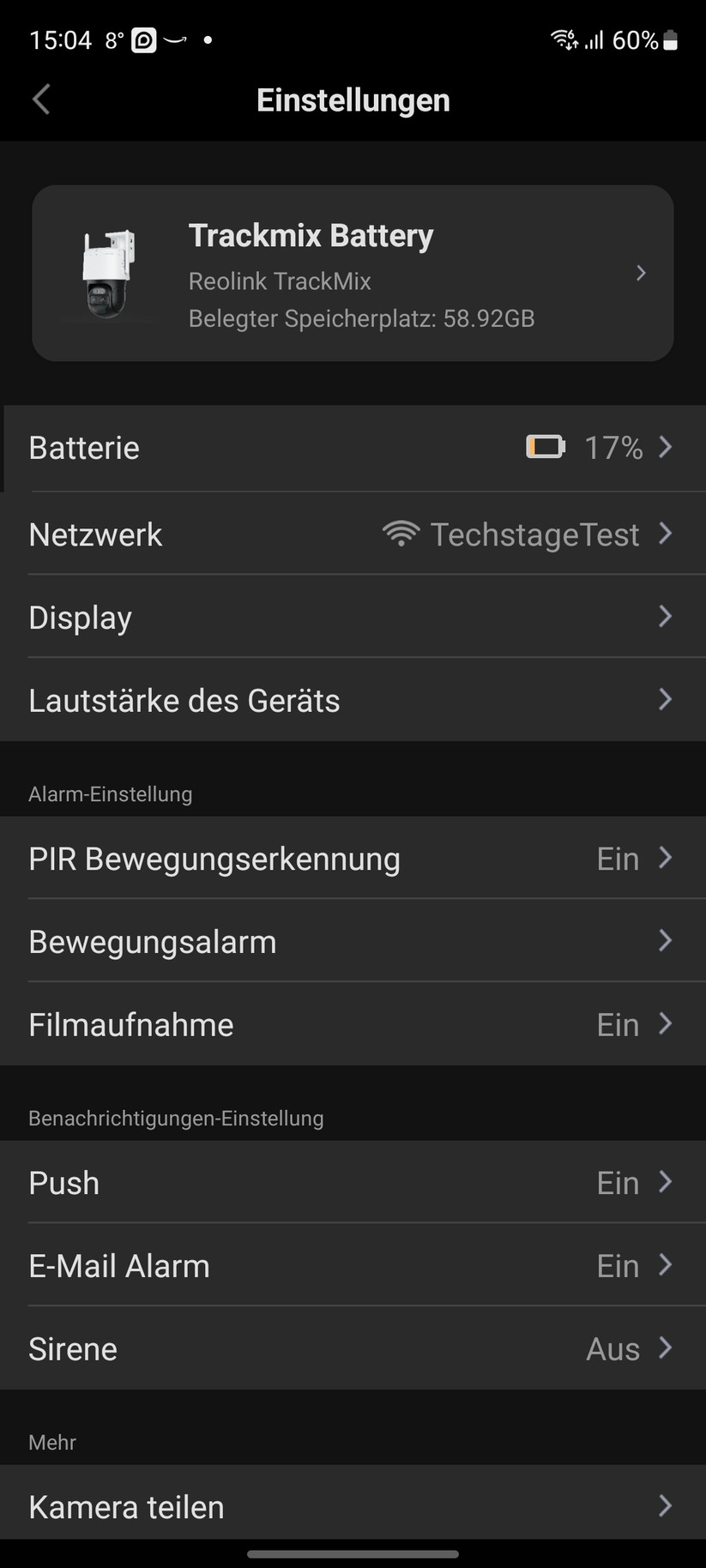Click Kamera teilen to share the camera
706x1568 pixels.
[353, 1506]
